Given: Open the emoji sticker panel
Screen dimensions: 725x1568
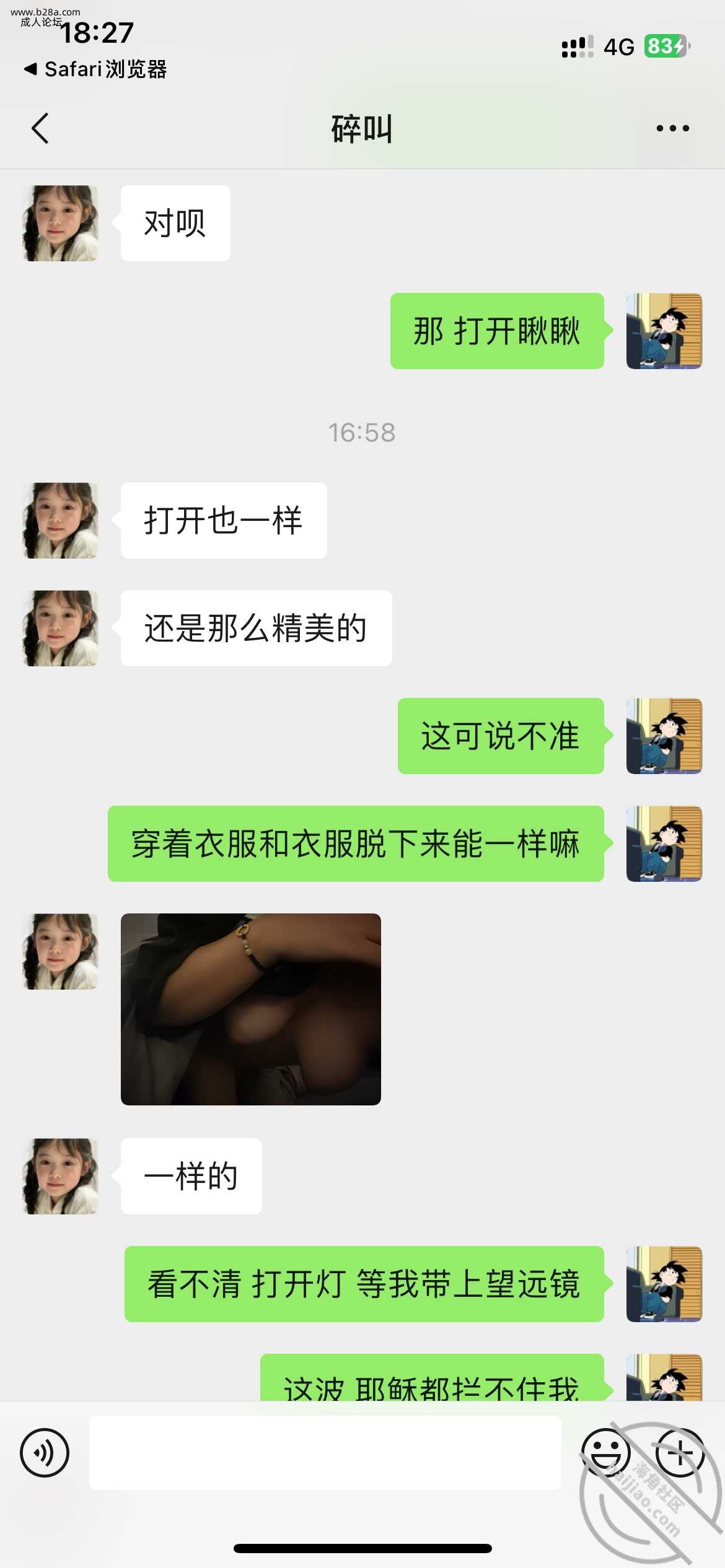Looking at the screenshot, I should (x=605, y=1453).
